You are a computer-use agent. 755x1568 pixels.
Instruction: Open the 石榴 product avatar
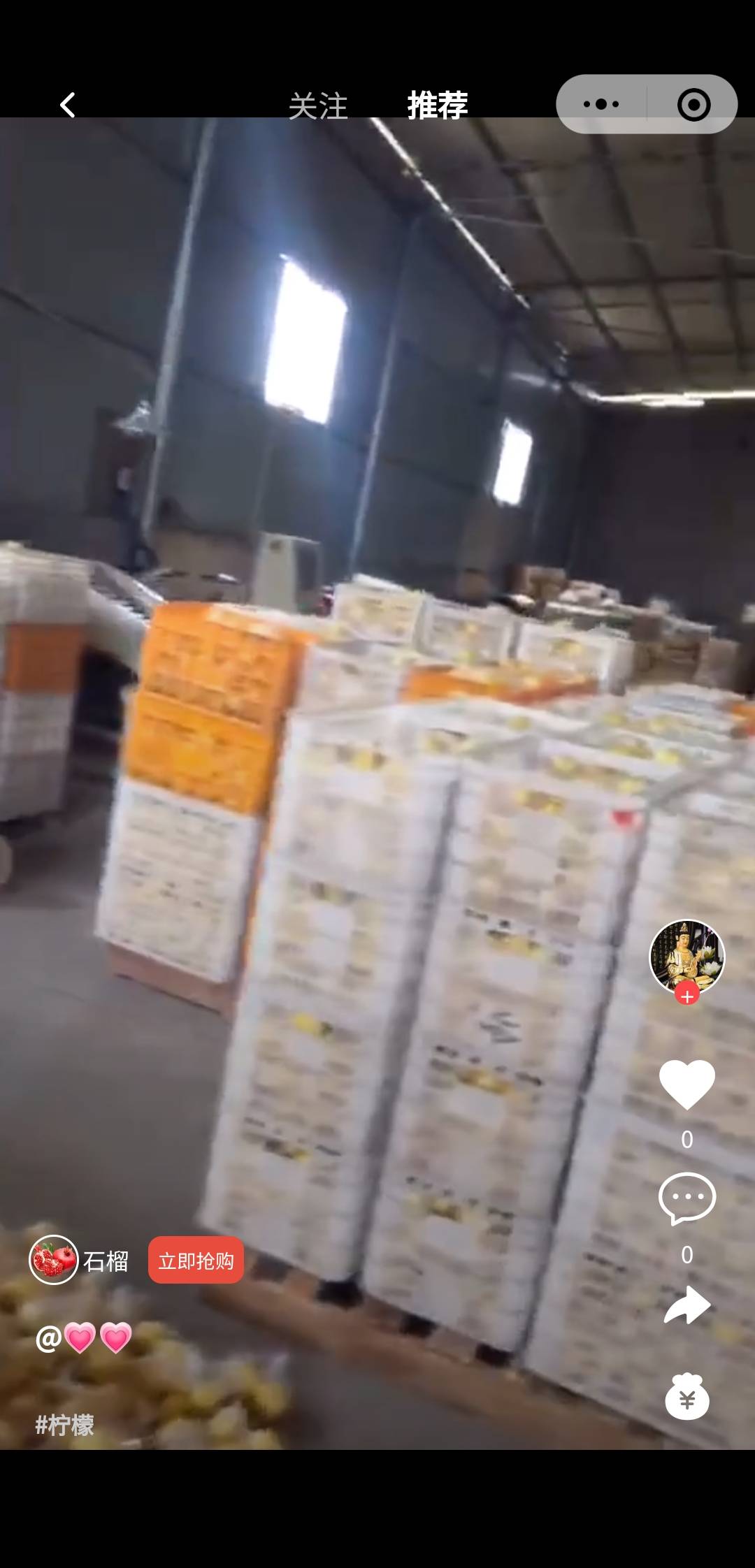[53, 1259]
